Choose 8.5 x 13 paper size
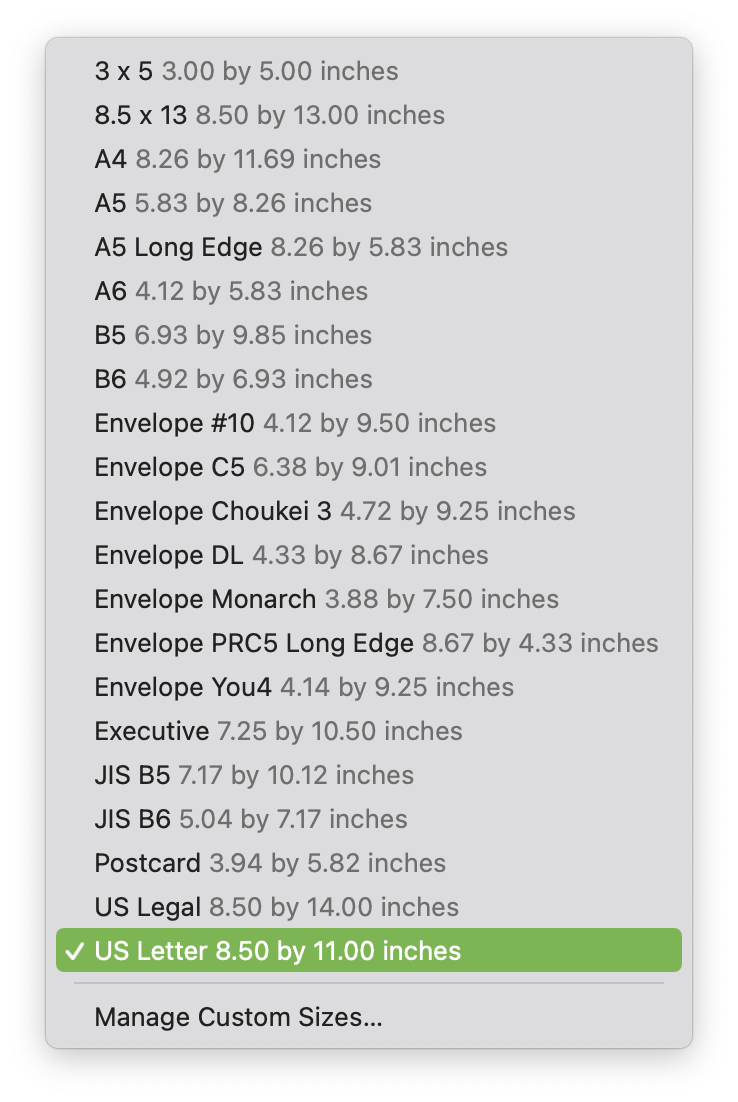The width and height of the screenshot is (738, 1102). (x=369, y=115)
